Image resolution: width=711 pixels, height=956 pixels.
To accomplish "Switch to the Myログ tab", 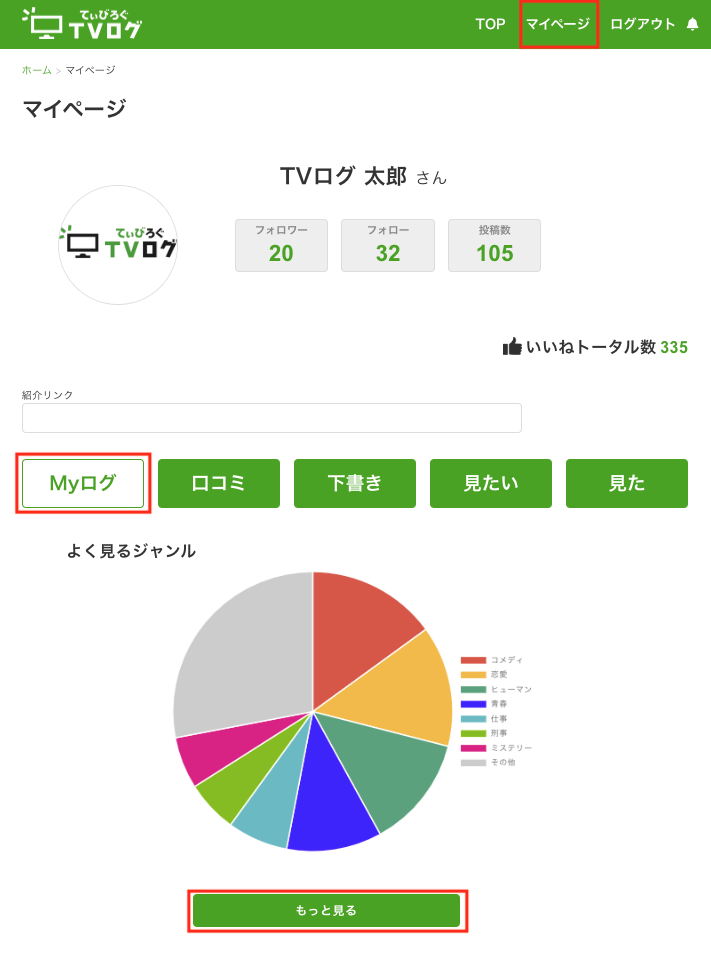I will (x=83, y=484).
